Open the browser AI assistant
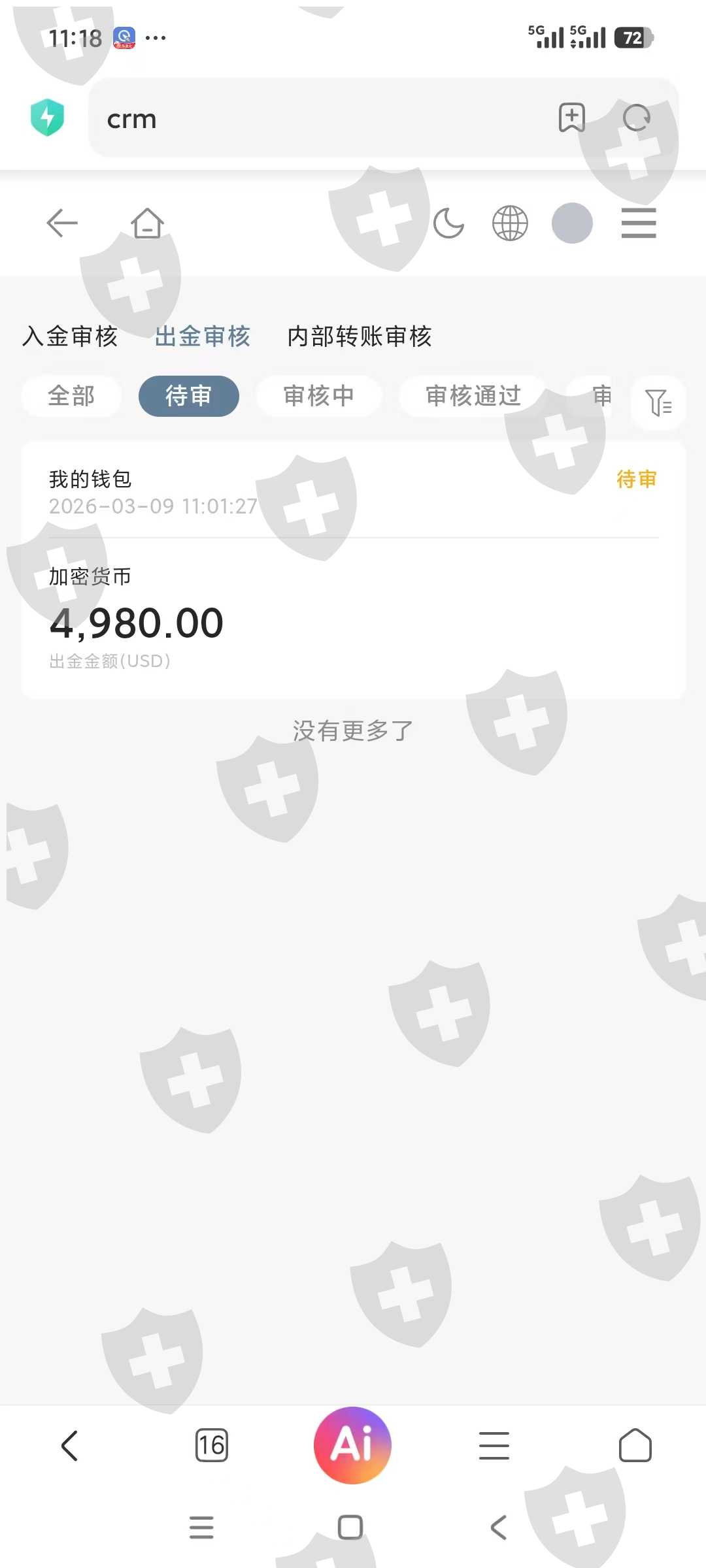Viewport: 706px width, 1568px height. point(352,1445)
